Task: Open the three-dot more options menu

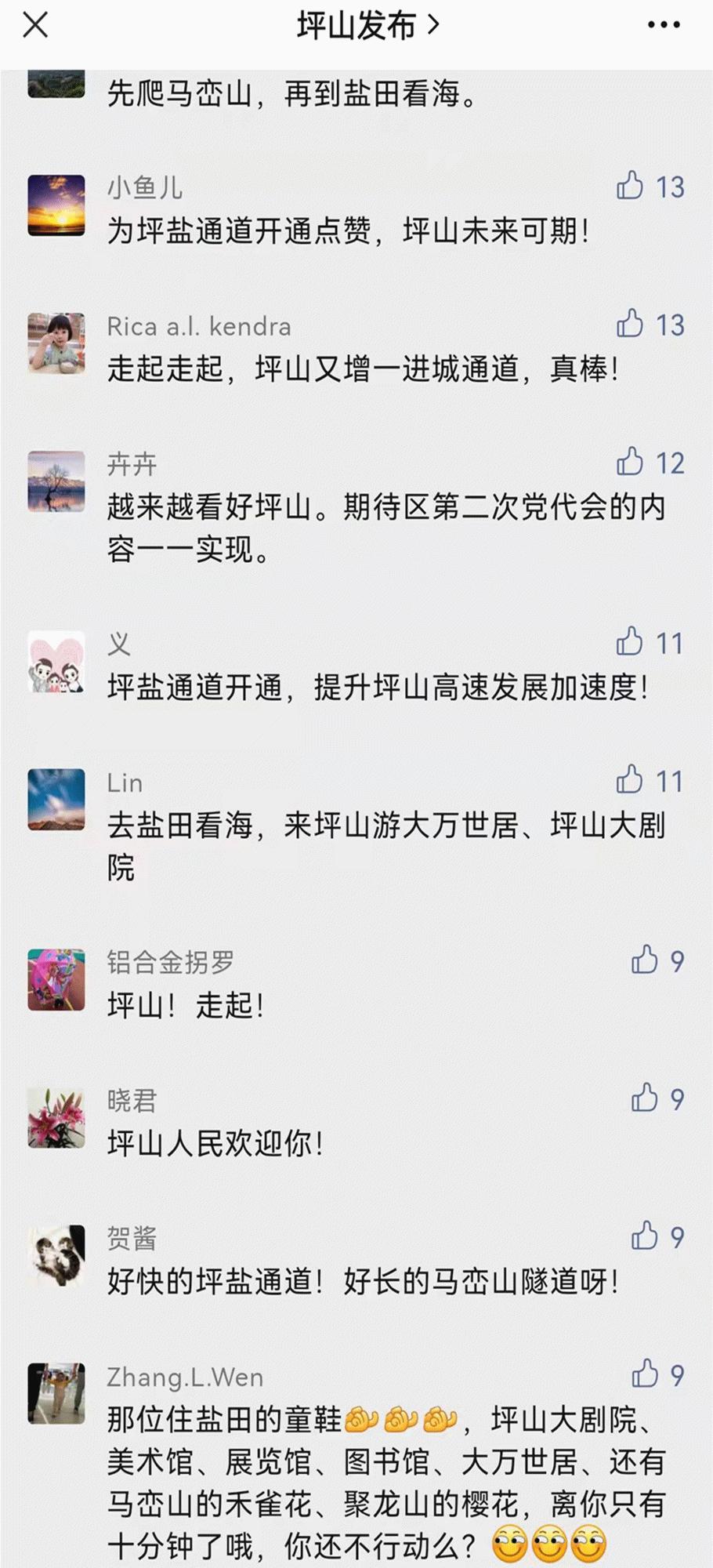Action: [x=663, y=25]
